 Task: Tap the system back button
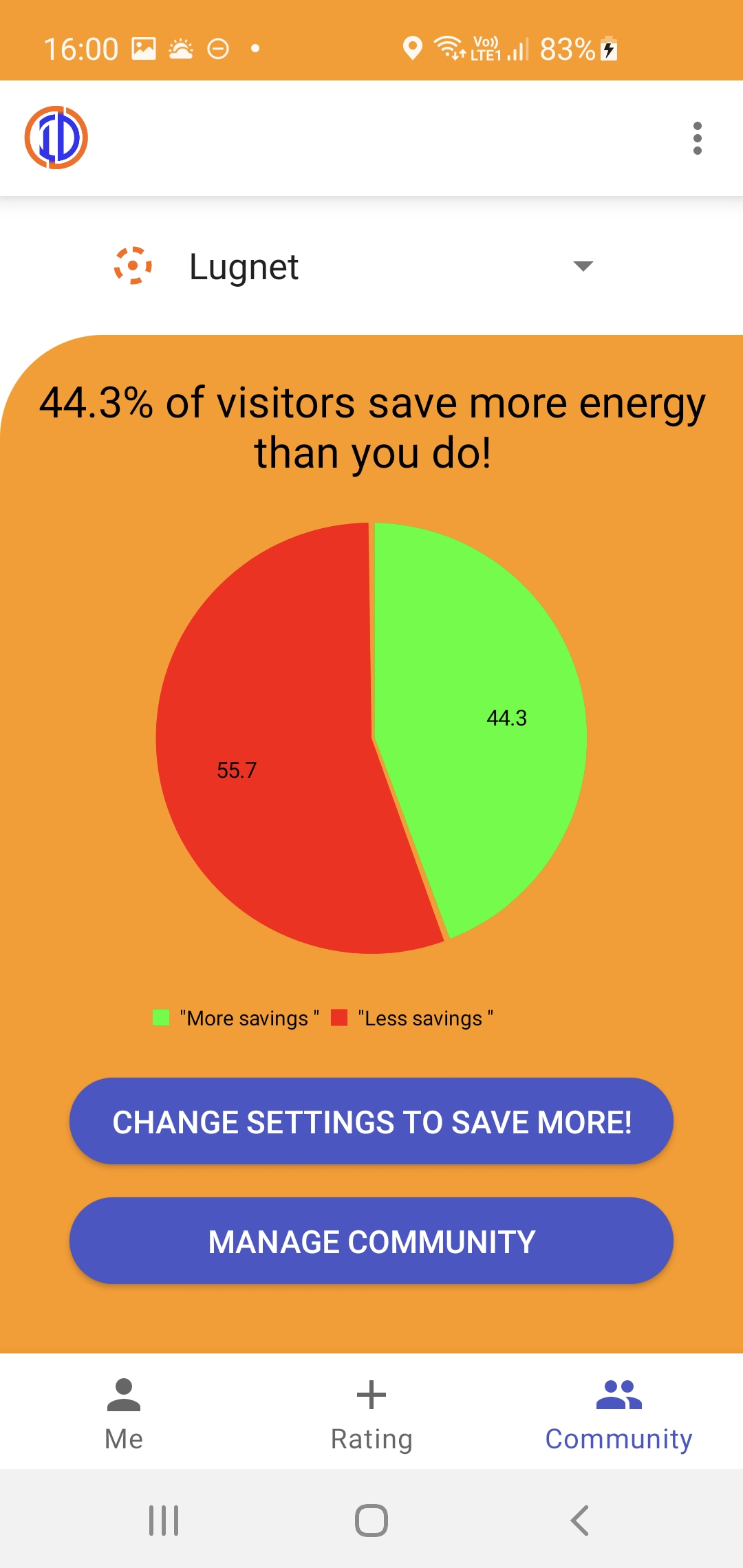580,1521
